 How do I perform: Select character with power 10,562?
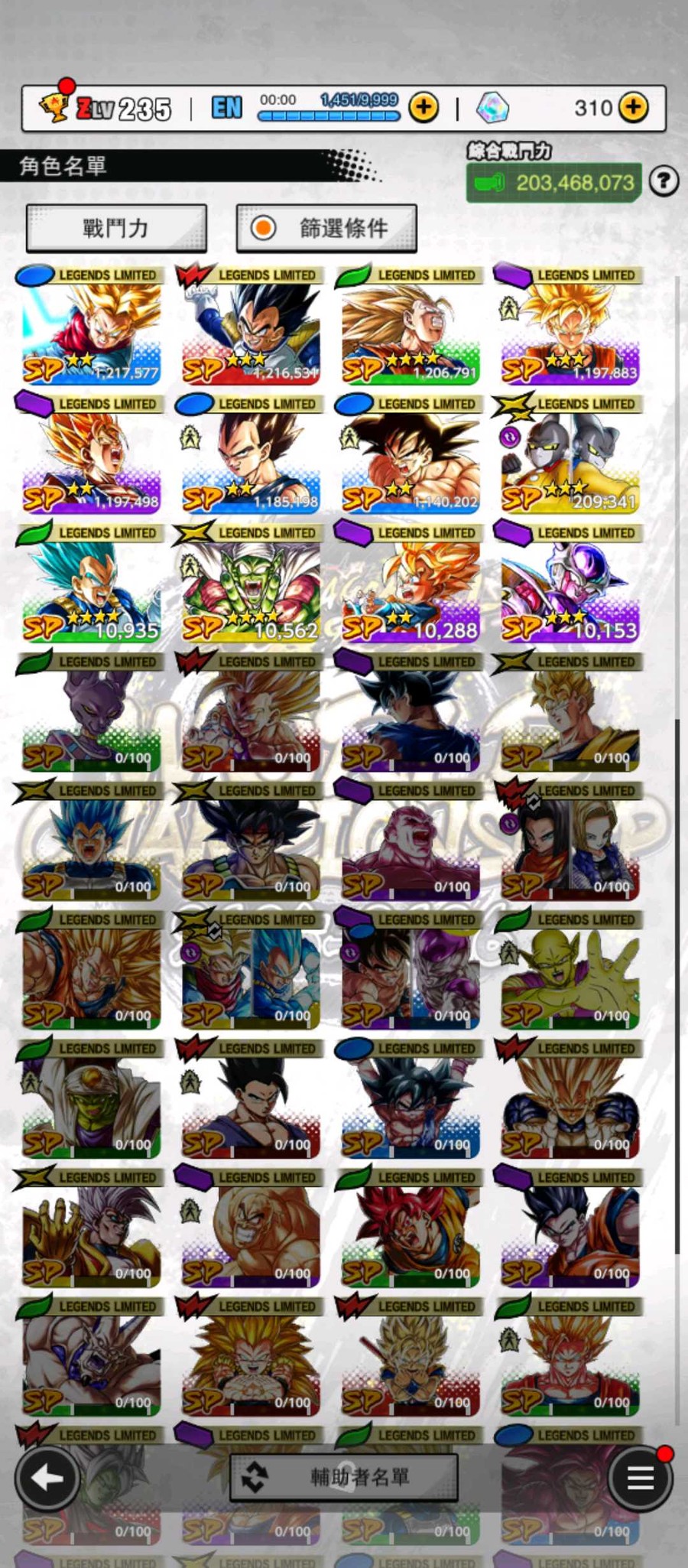click(251, 584)
